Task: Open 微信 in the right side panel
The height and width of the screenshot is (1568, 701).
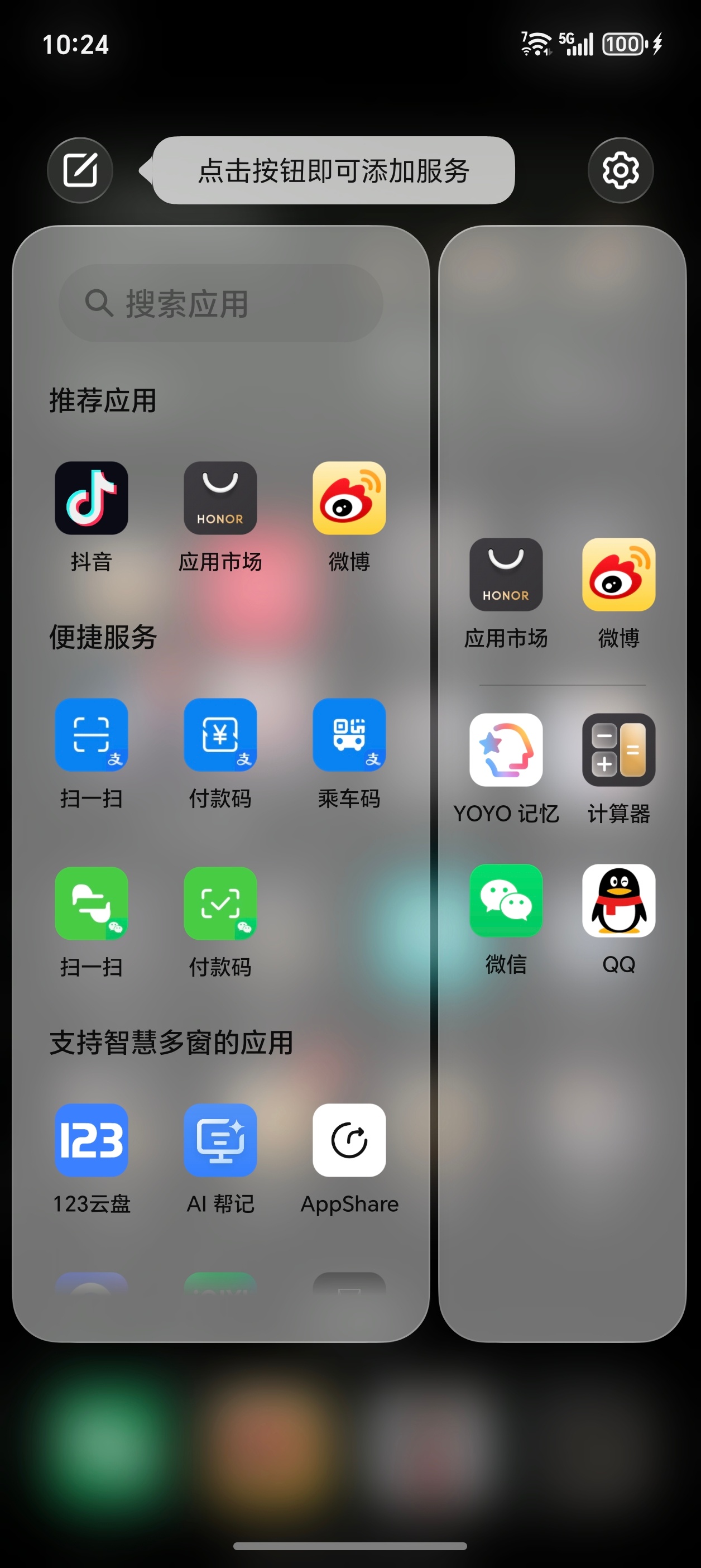Action: 506,901
